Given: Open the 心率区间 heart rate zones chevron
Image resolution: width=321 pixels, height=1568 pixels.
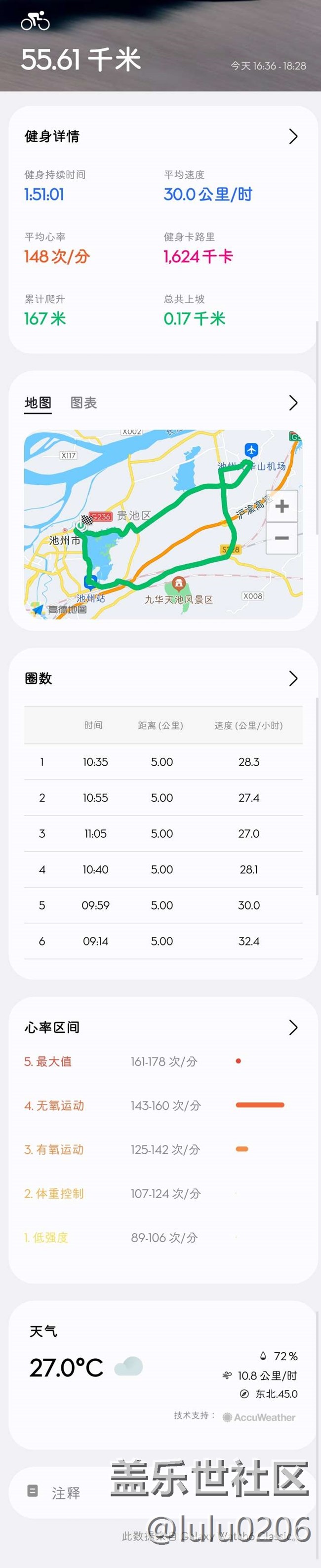Looking at the screenshot, I should 293,1027.
